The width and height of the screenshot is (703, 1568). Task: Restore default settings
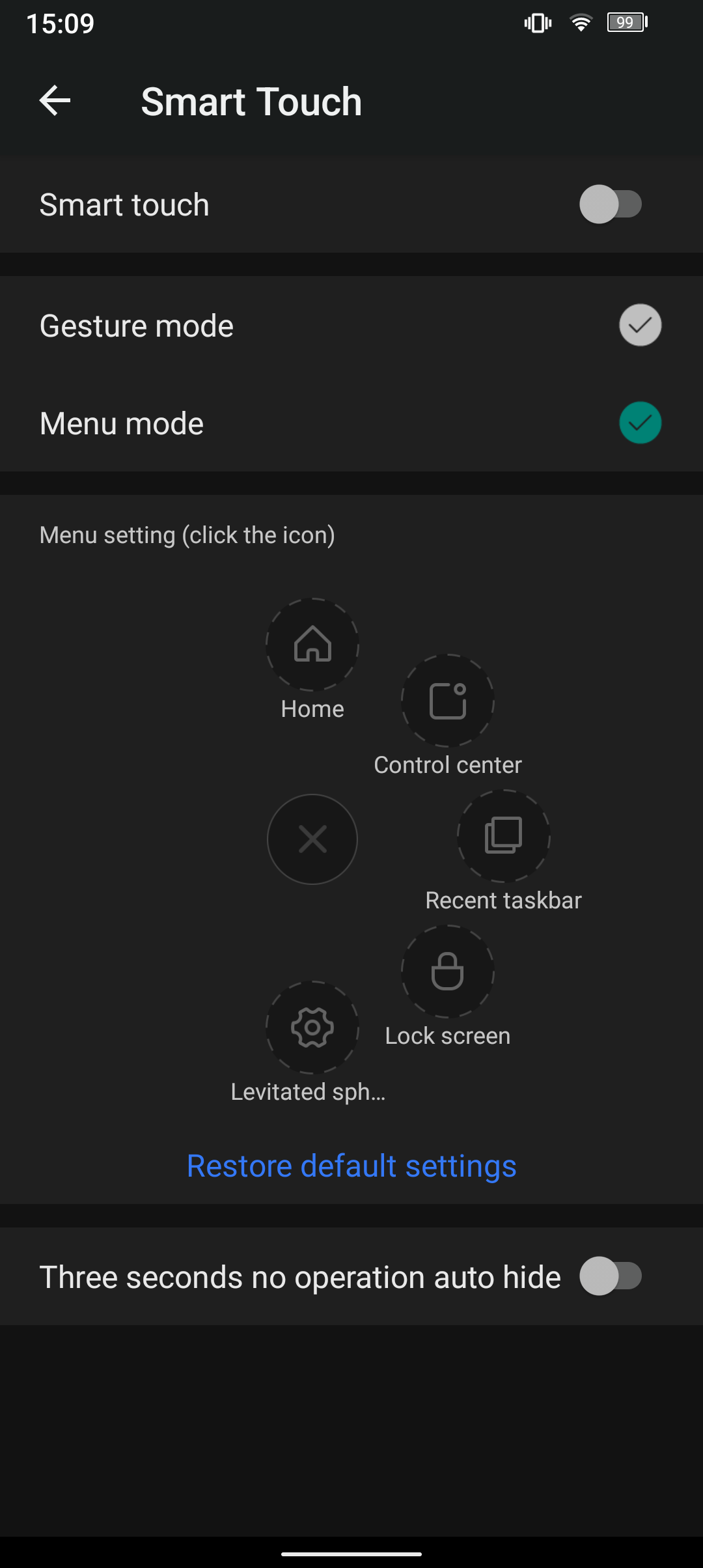pyautogui.click(x=351, y=1166)
